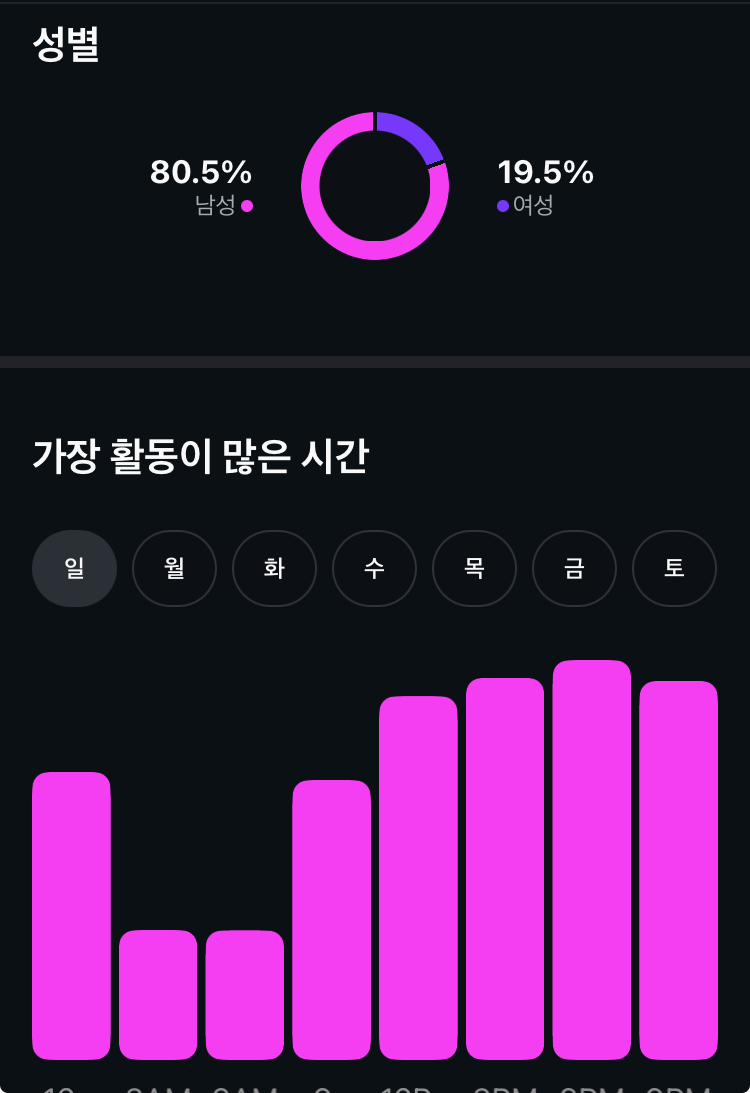Screen dimensions: 750x1093
Task: Switch to the 월 (Monday) chip
Action: [x=175, y=568]
